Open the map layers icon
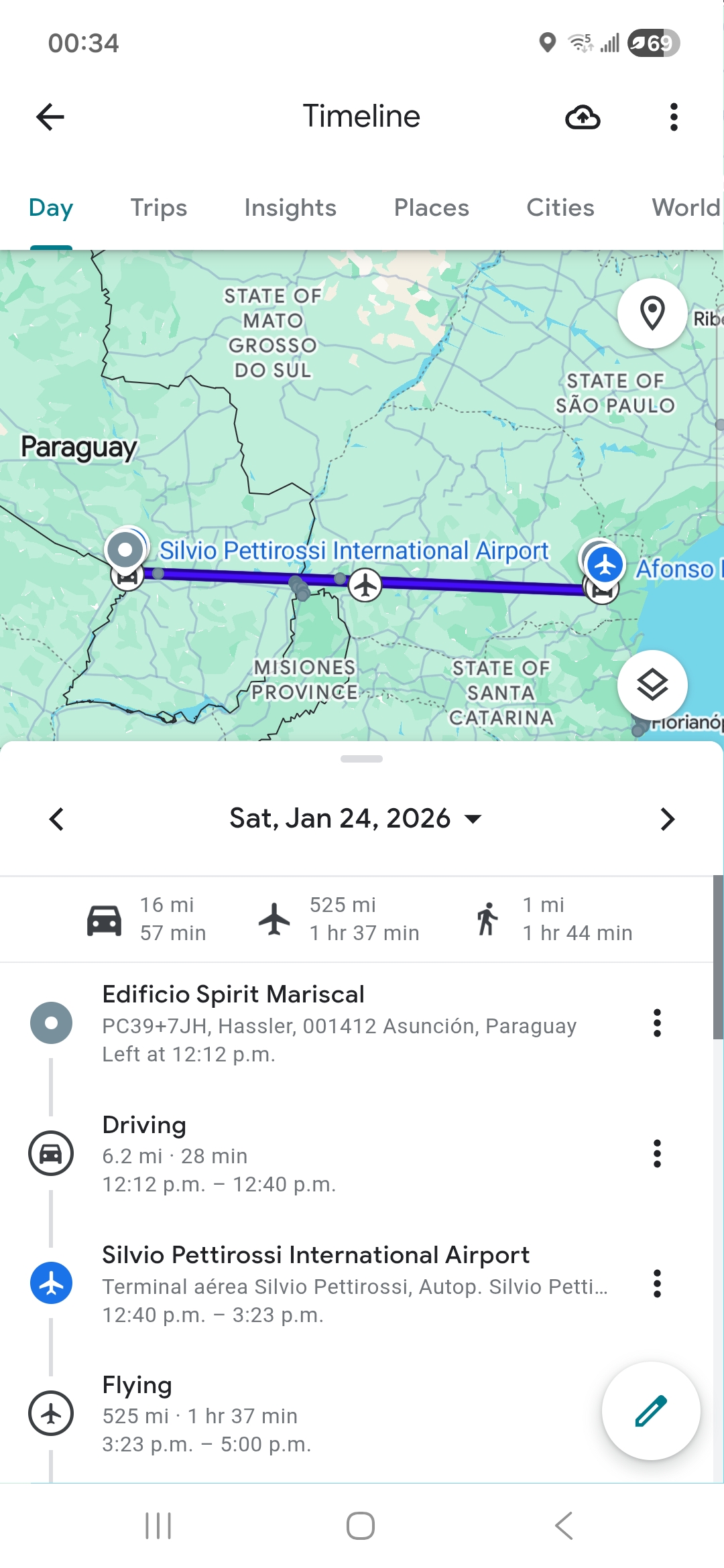Image resolution: width=724 pixels, height=1568 pixels. (x=652, y=684)
